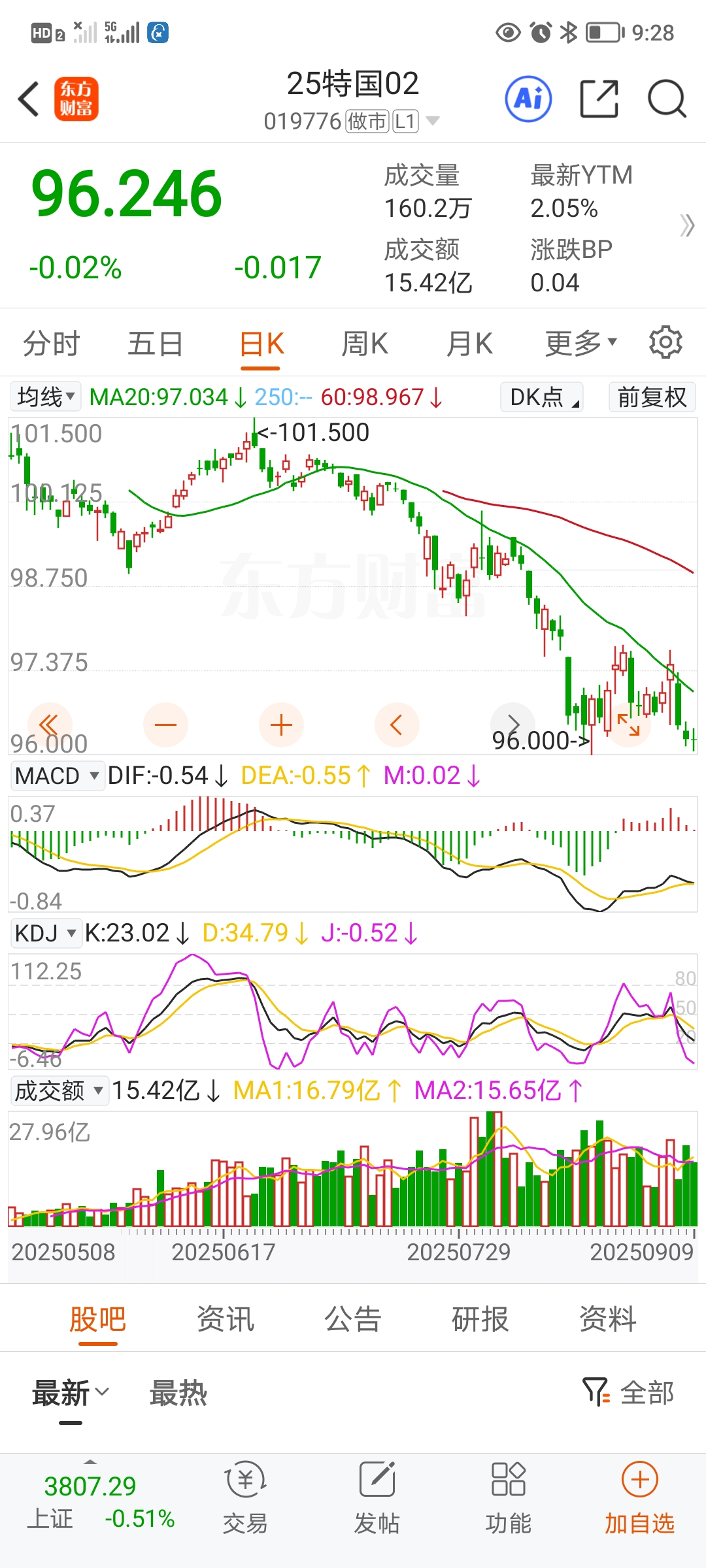Select the 周K chart tab
Viewport: 706px width, 1568px height.
365,344
